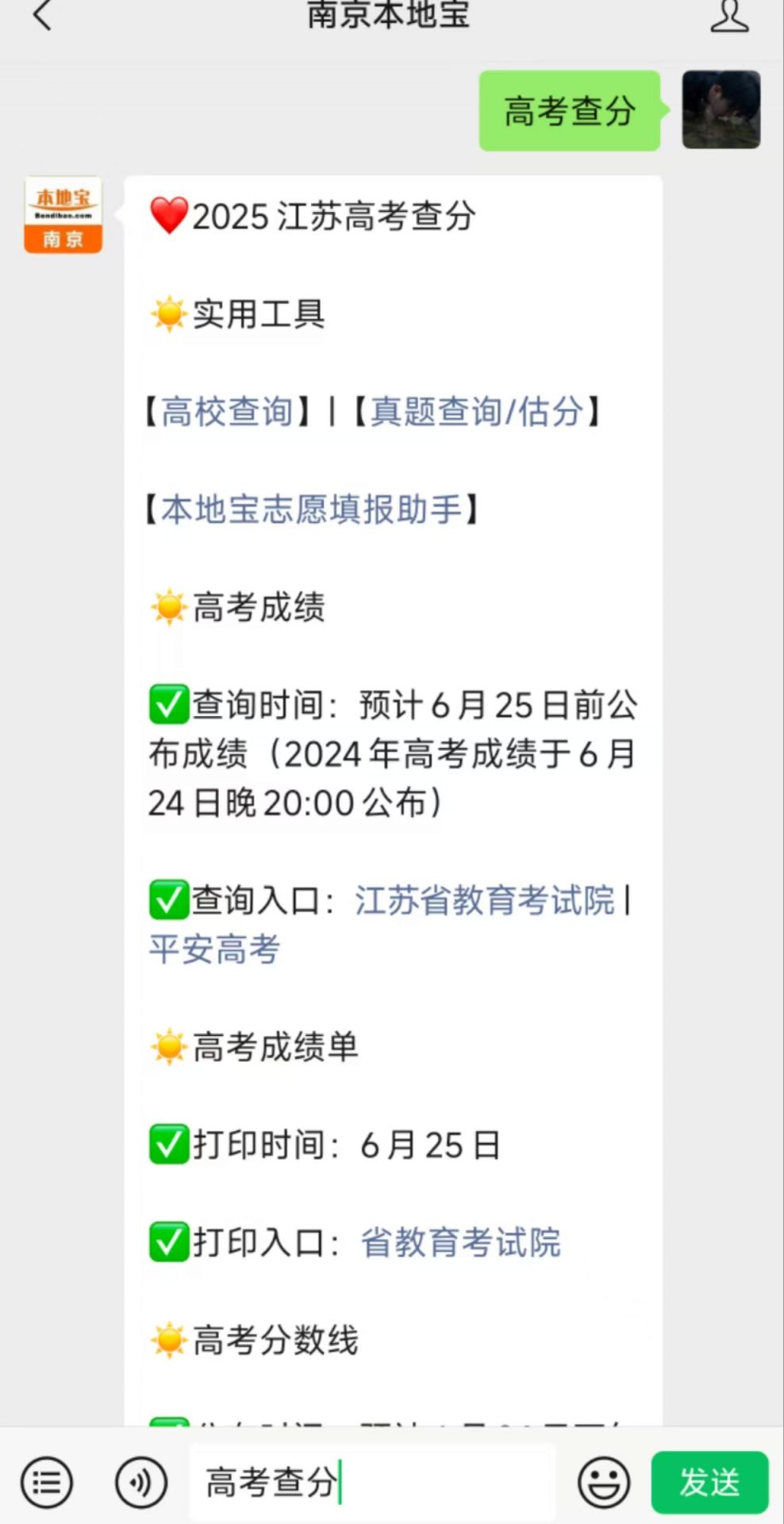Switch to voice input
Viewport: 784px width, 1524px height.
click(140, 1482)
